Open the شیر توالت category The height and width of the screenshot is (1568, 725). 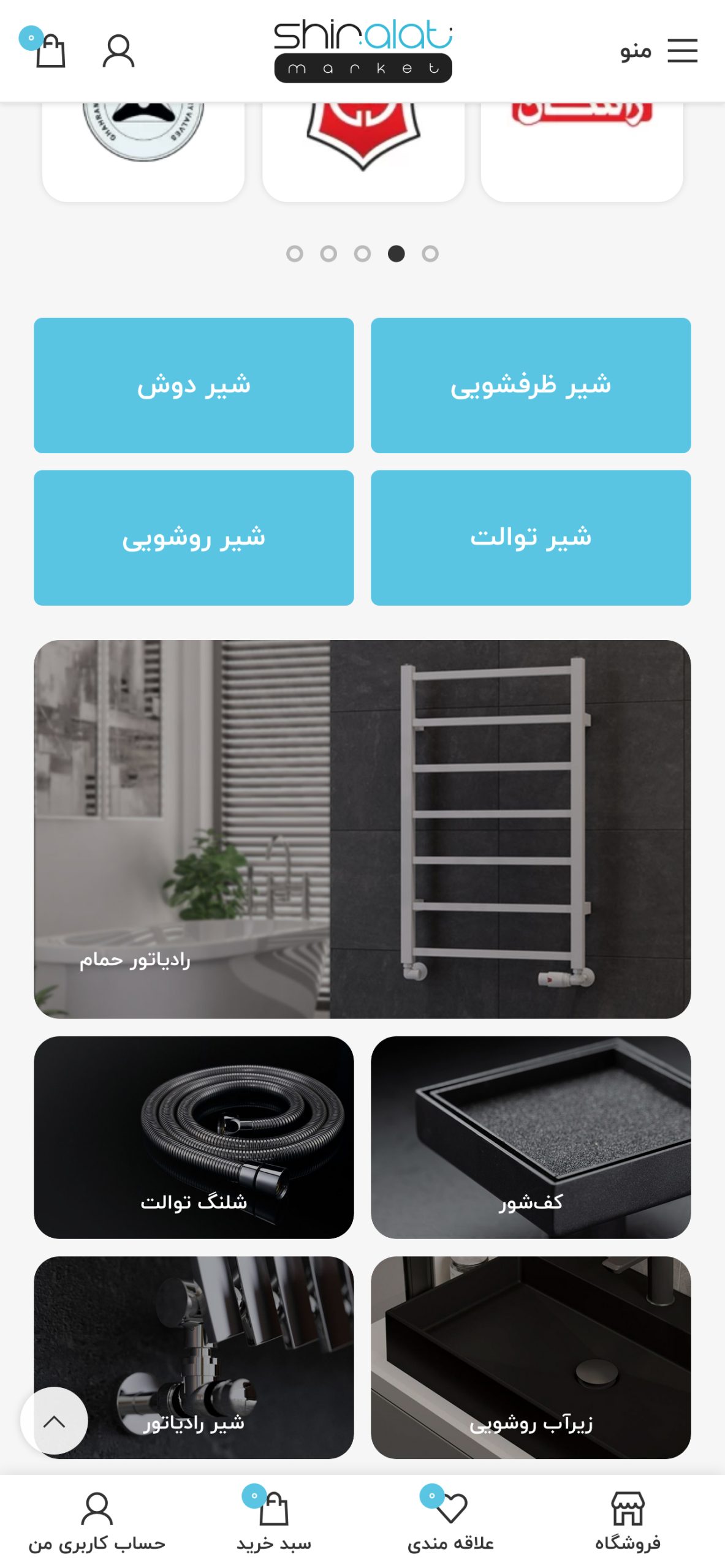pos(531,538)
